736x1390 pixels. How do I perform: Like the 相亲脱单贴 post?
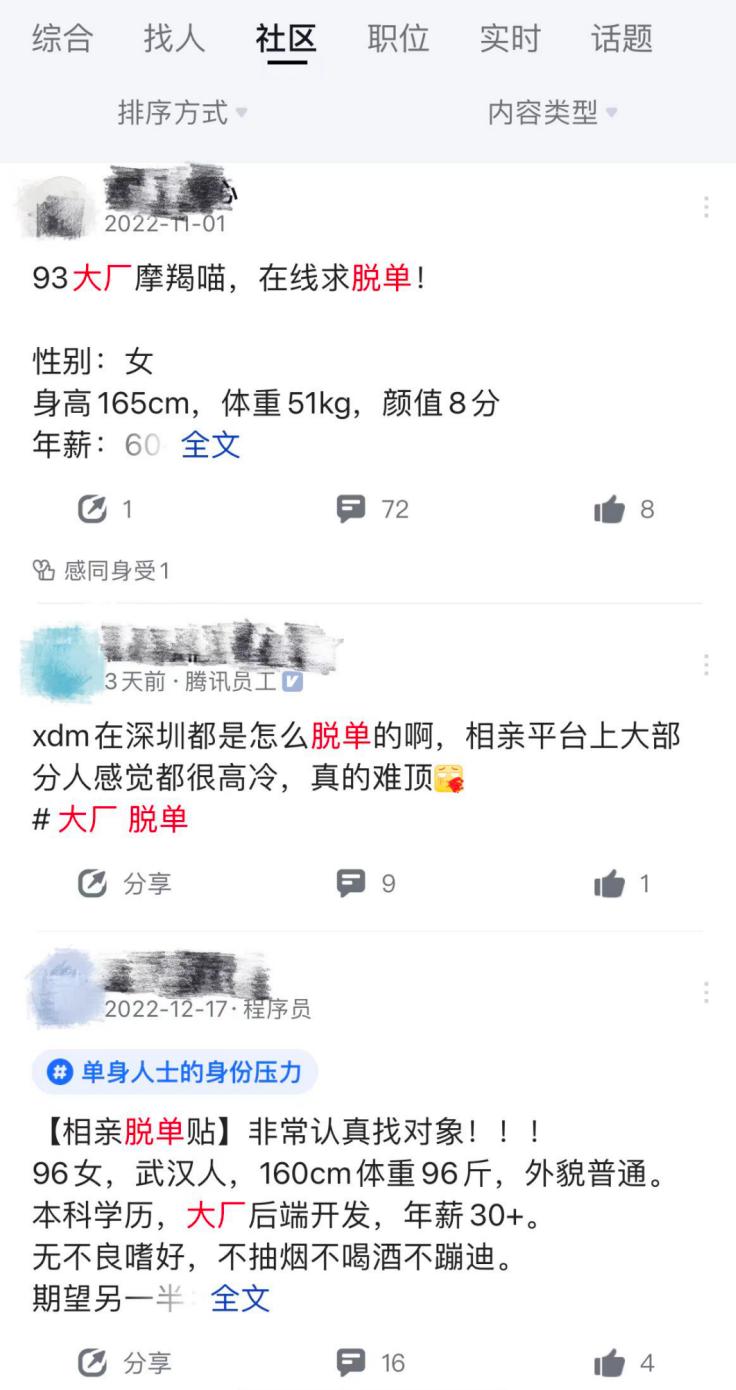(x=623, y=1362)
